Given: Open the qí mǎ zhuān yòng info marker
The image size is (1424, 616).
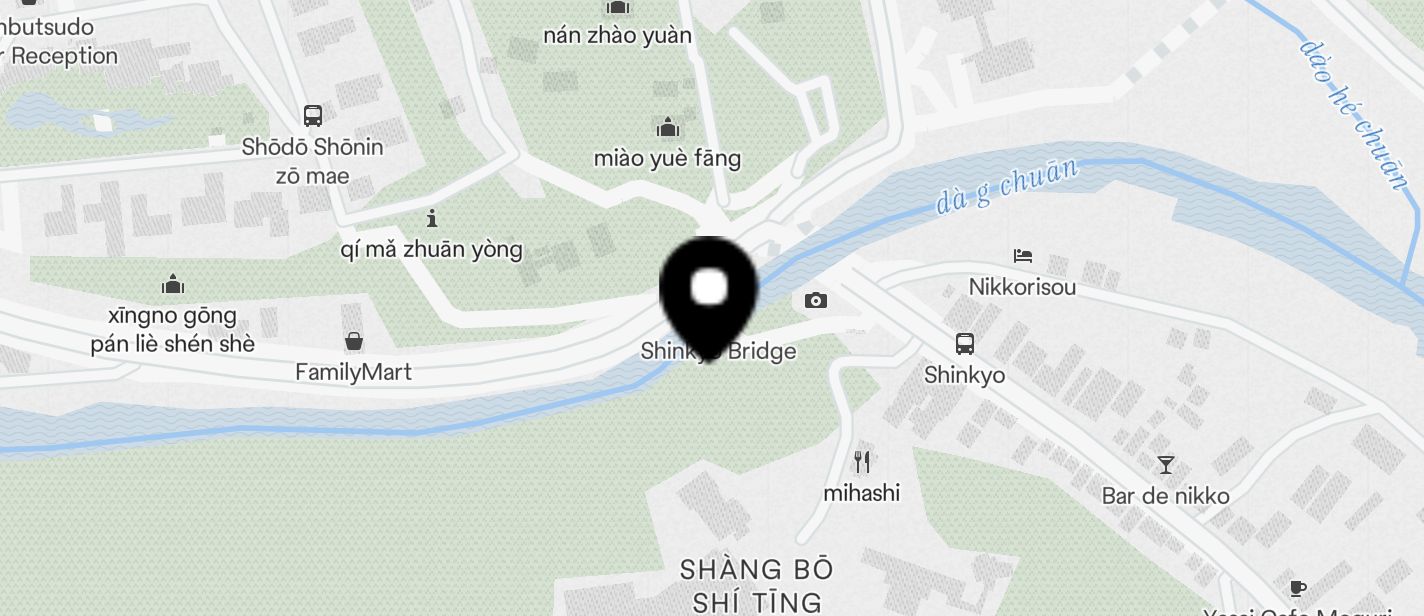Looking at the screenshot, I should tap(432, 218).
